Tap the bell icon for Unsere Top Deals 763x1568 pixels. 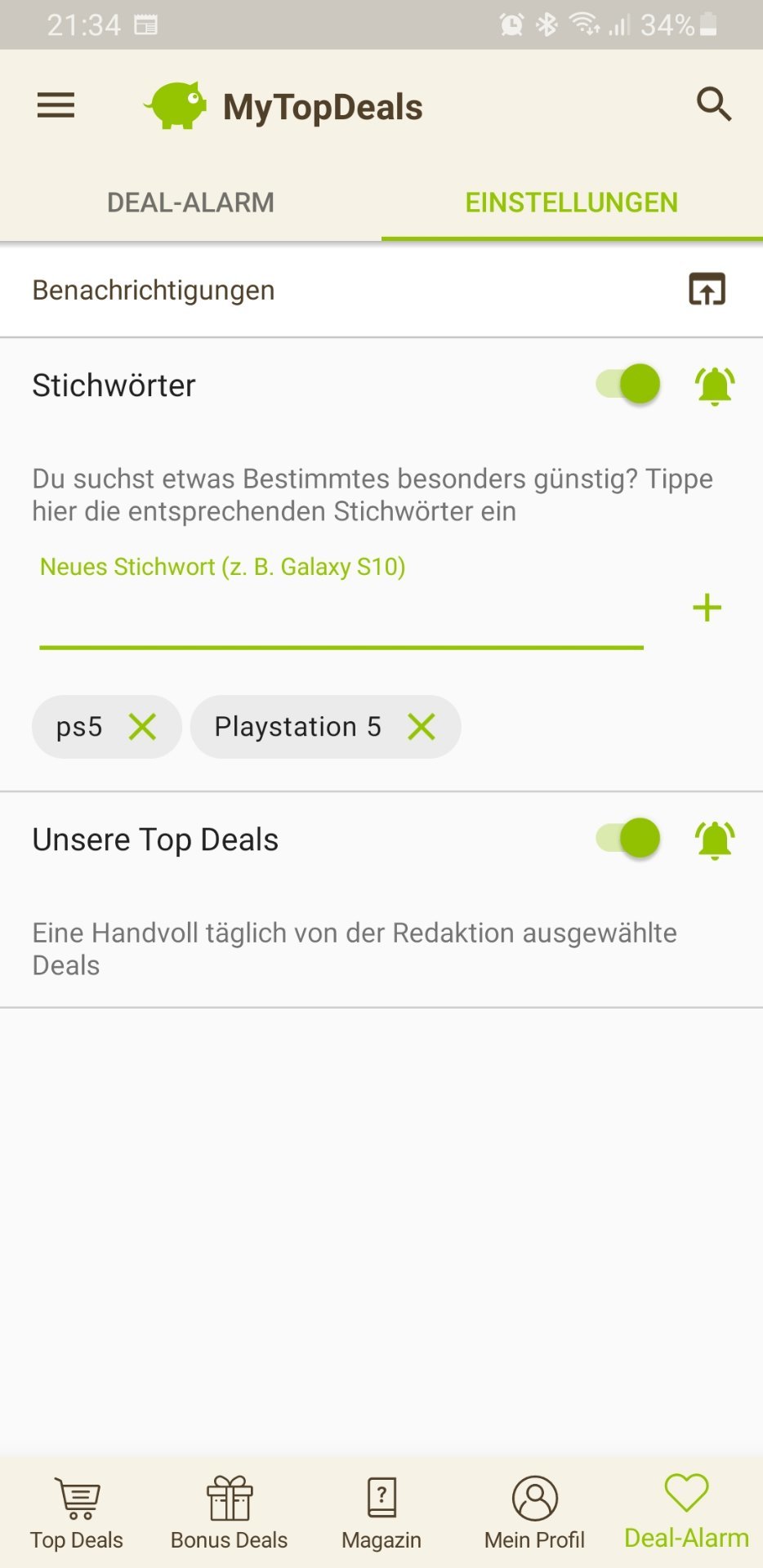coord(715,840)
